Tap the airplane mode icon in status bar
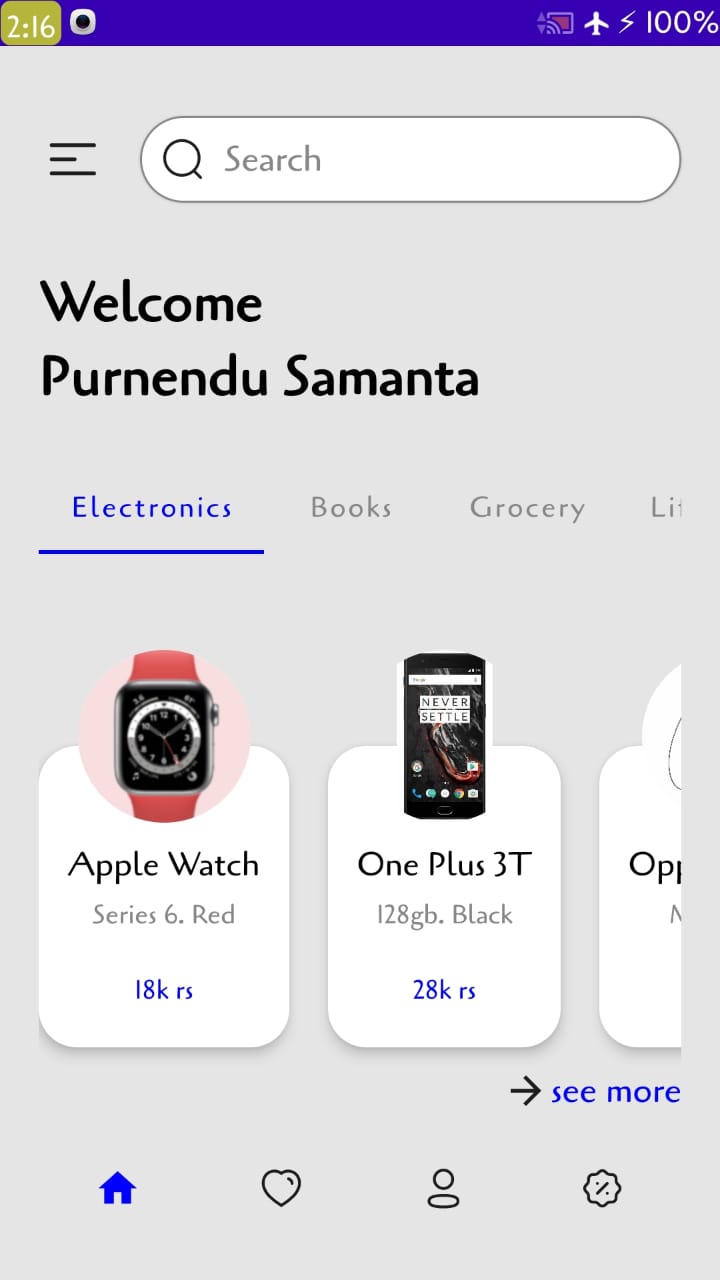Screen dimensions: 720x1280 [x=596, y=24]
